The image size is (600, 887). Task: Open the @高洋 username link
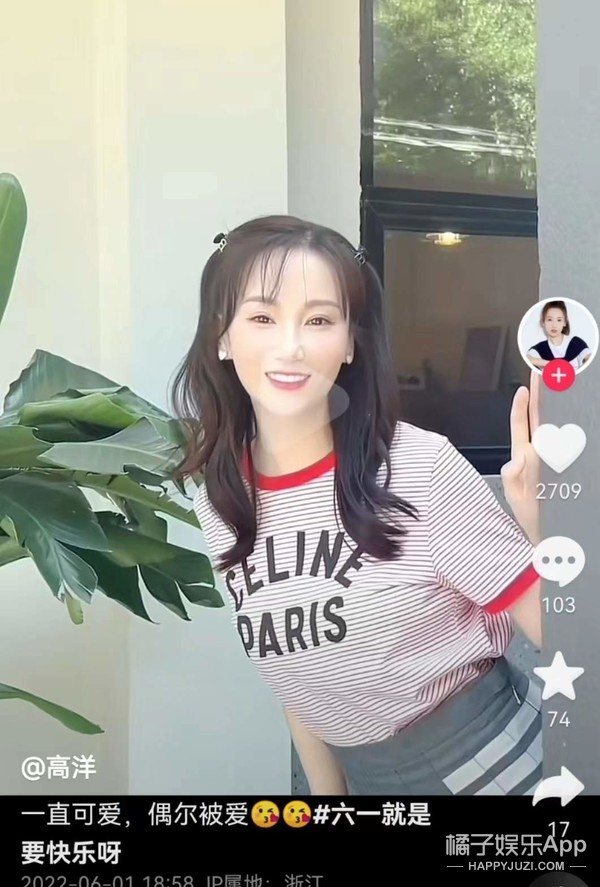pos(61,768)
